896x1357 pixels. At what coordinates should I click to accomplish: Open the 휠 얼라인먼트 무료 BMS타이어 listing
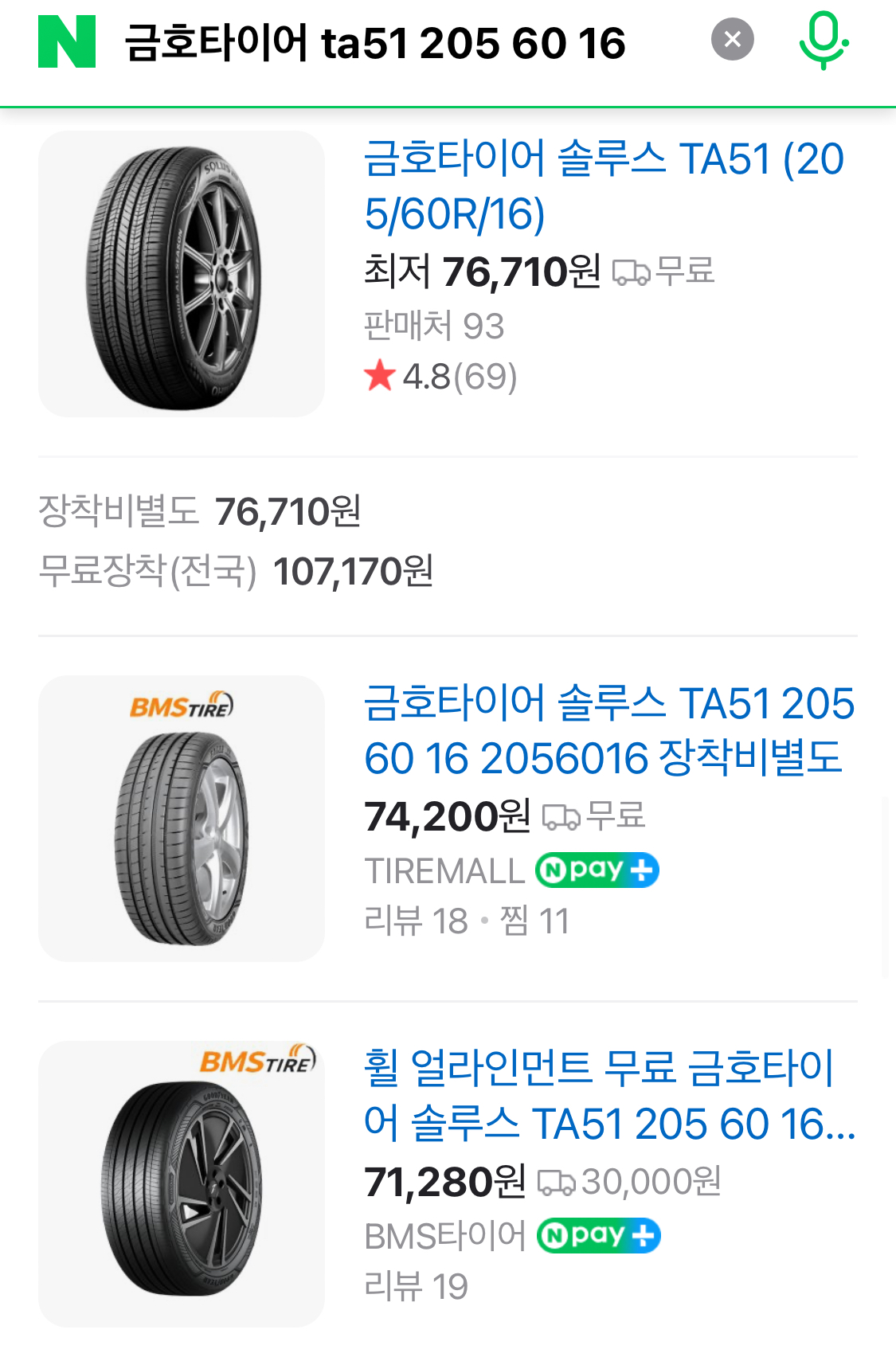(x=608, y=1095)
